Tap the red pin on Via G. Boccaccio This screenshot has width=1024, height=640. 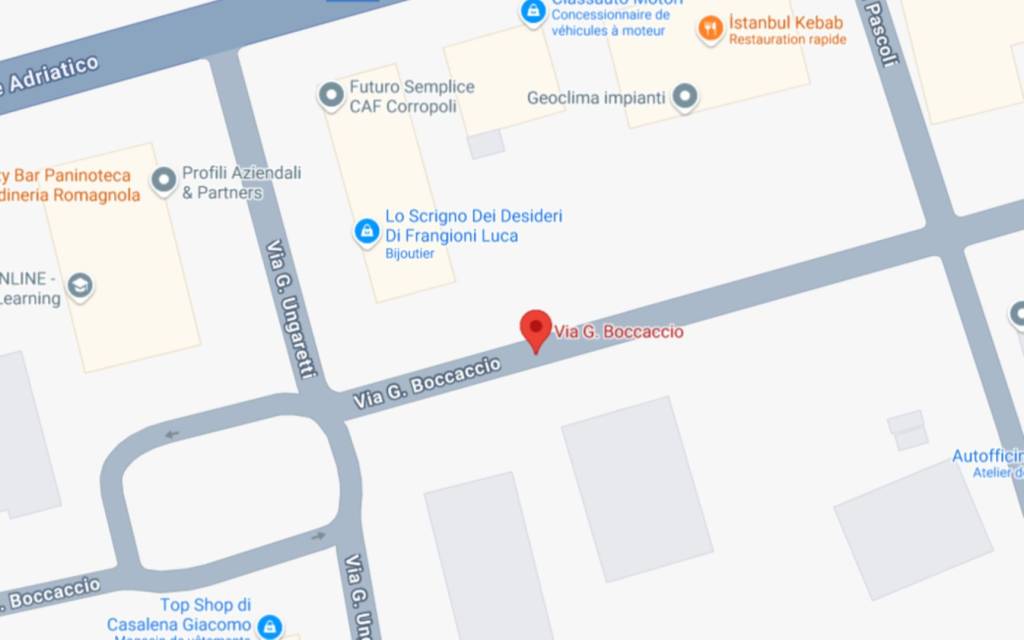(x=536, y=329)
